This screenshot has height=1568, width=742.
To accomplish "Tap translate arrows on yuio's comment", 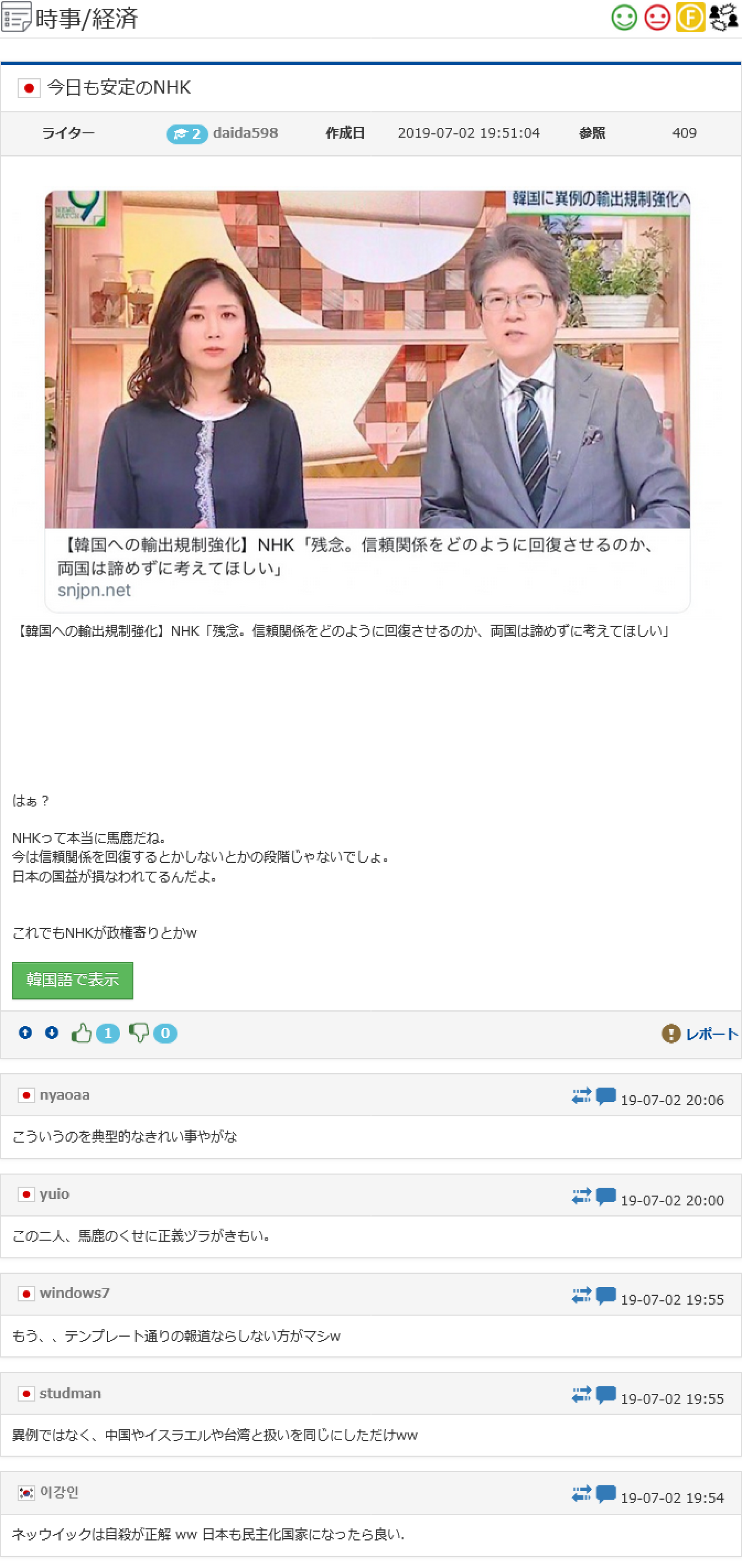I will tap(581, 1196).
